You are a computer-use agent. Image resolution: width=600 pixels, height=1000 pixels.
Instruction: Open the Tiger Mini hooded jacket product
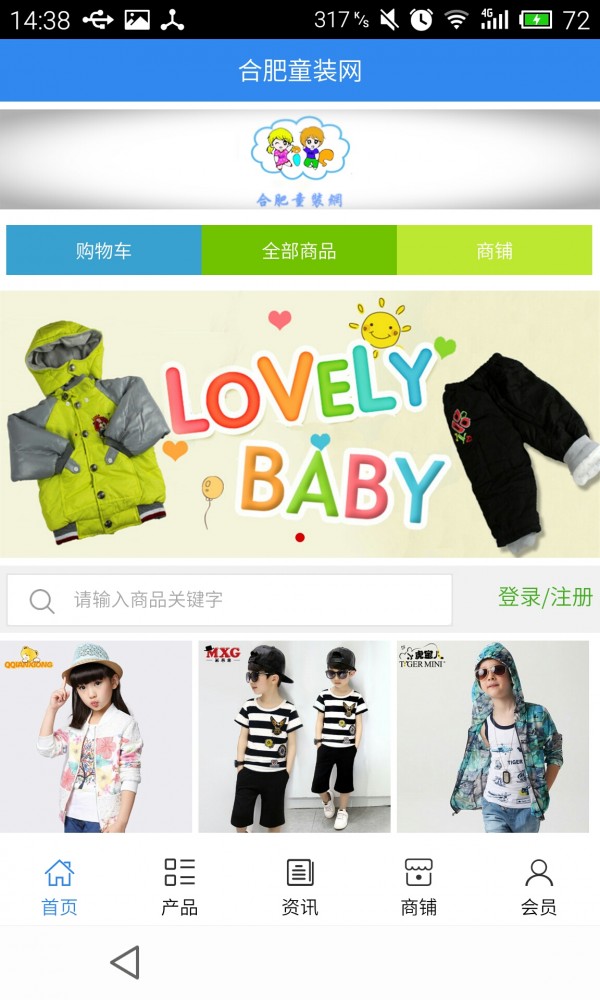(x=493, y=736)
